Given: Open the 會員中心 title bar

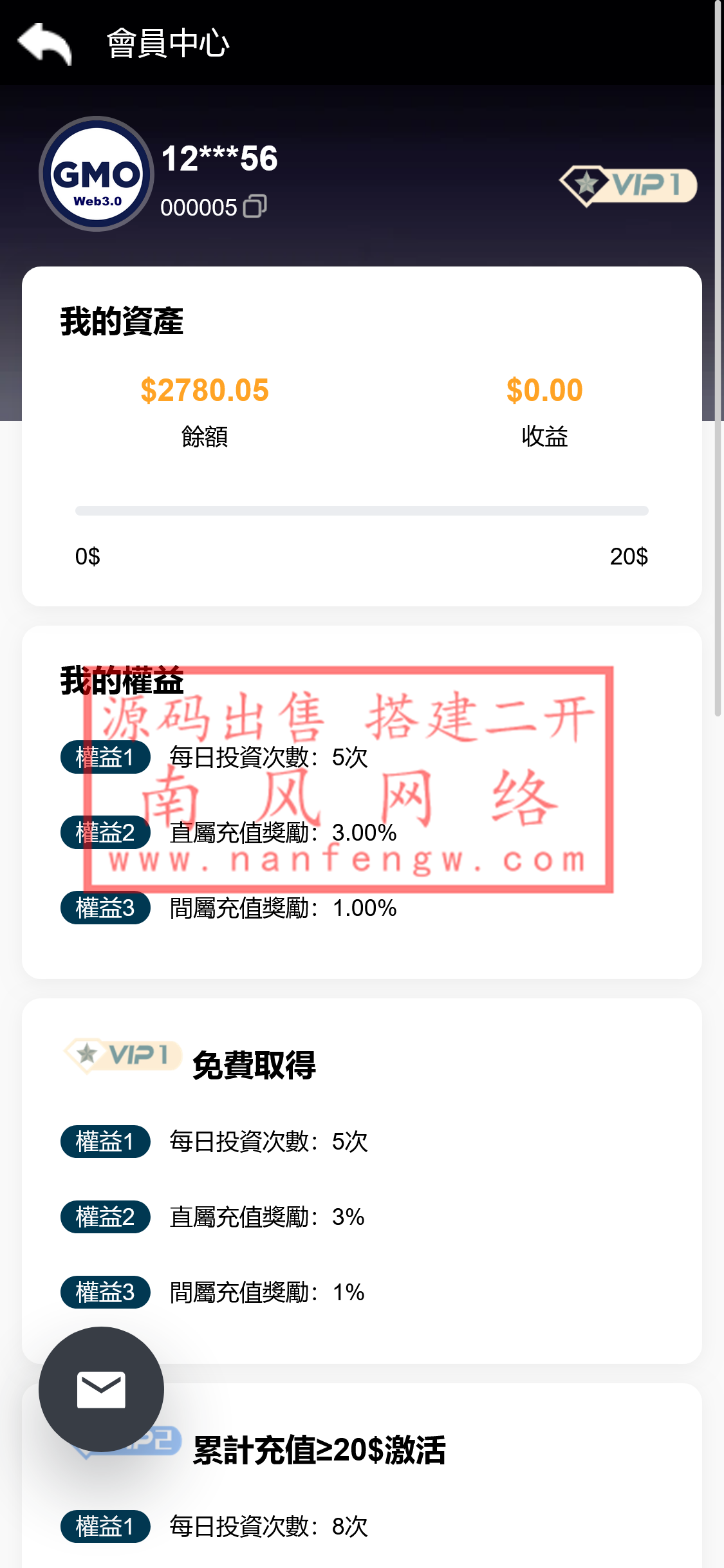Looking at the screenshot, I should pos(166,42).
